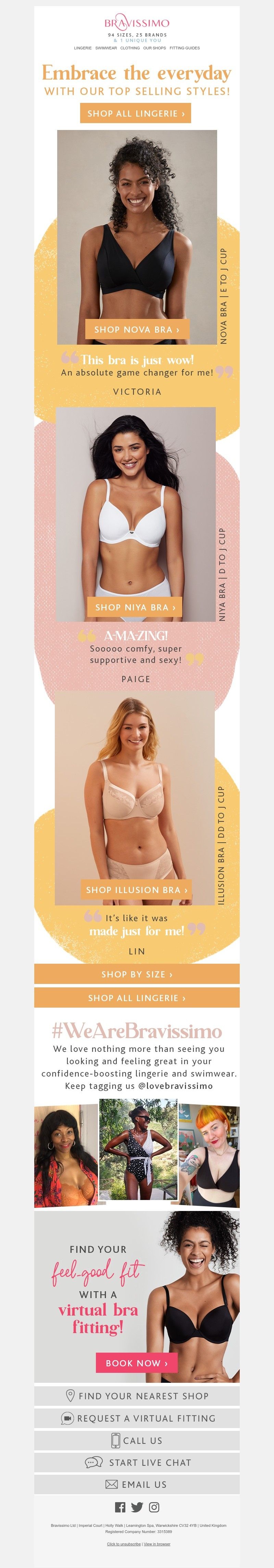The height and width of the screenshot is (1568, 274).
Task: Book a virtual bra fitting now
Action: [x=136, y=1363]
